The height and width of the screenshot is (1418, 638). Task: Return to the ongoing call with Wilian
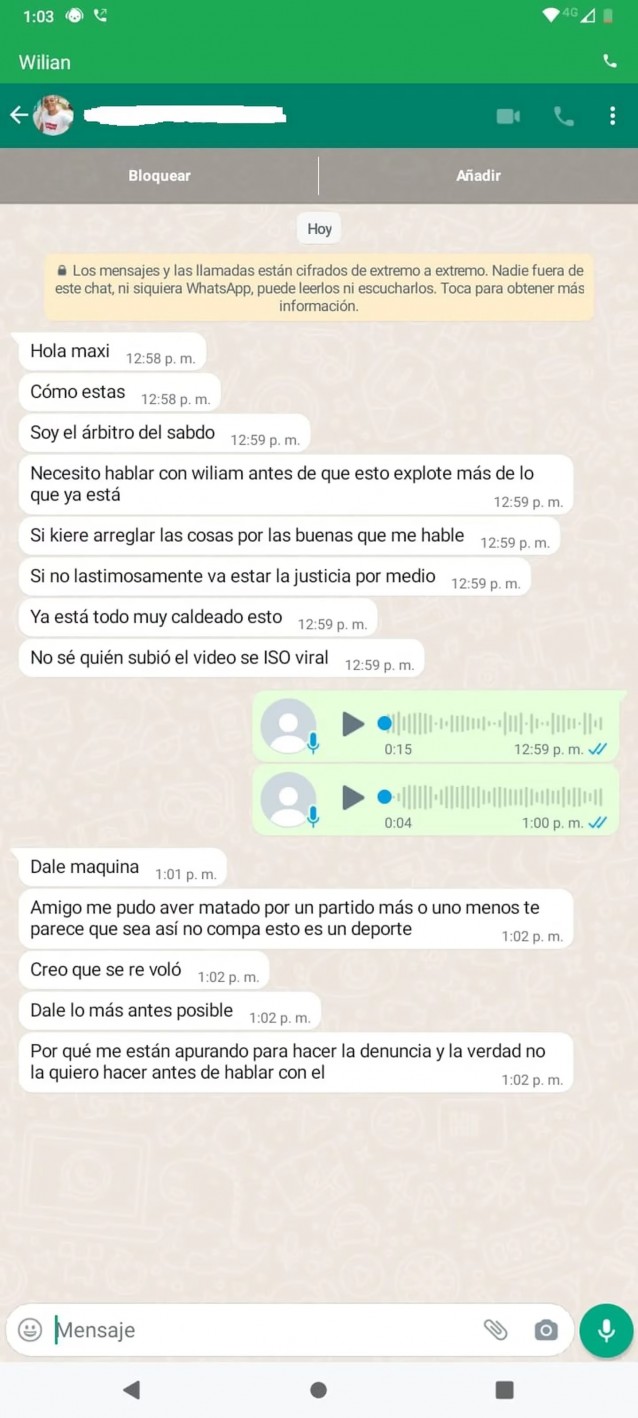(319, 62)
